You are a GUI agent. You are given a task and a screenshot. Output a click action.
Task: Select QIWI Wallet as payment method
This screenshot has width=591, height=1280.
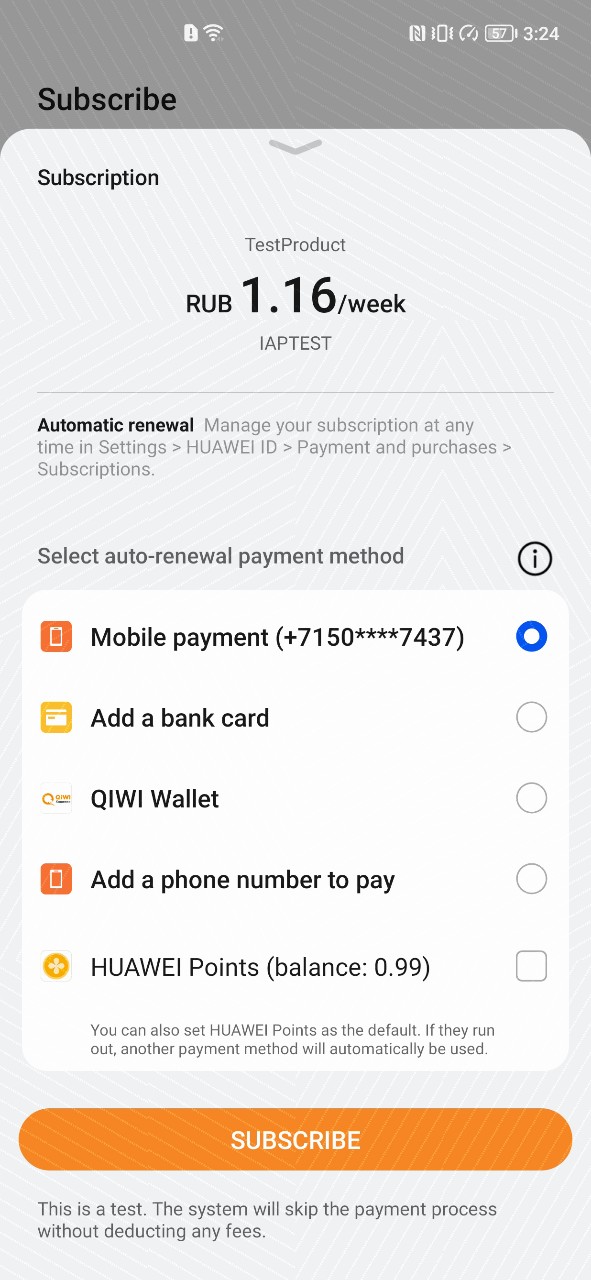pos(295,798)
